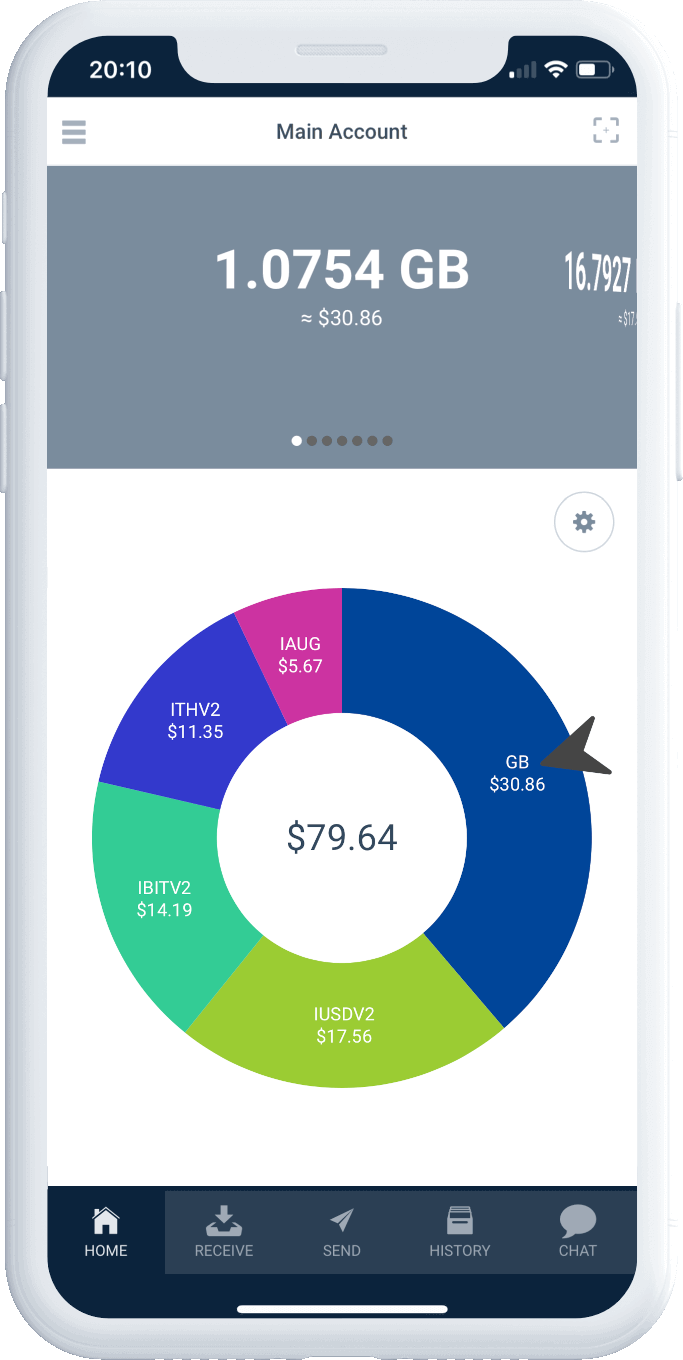Switch to the Receive tab
The height and width of the screenshot is (1360, 683).
click(224, 1231)
